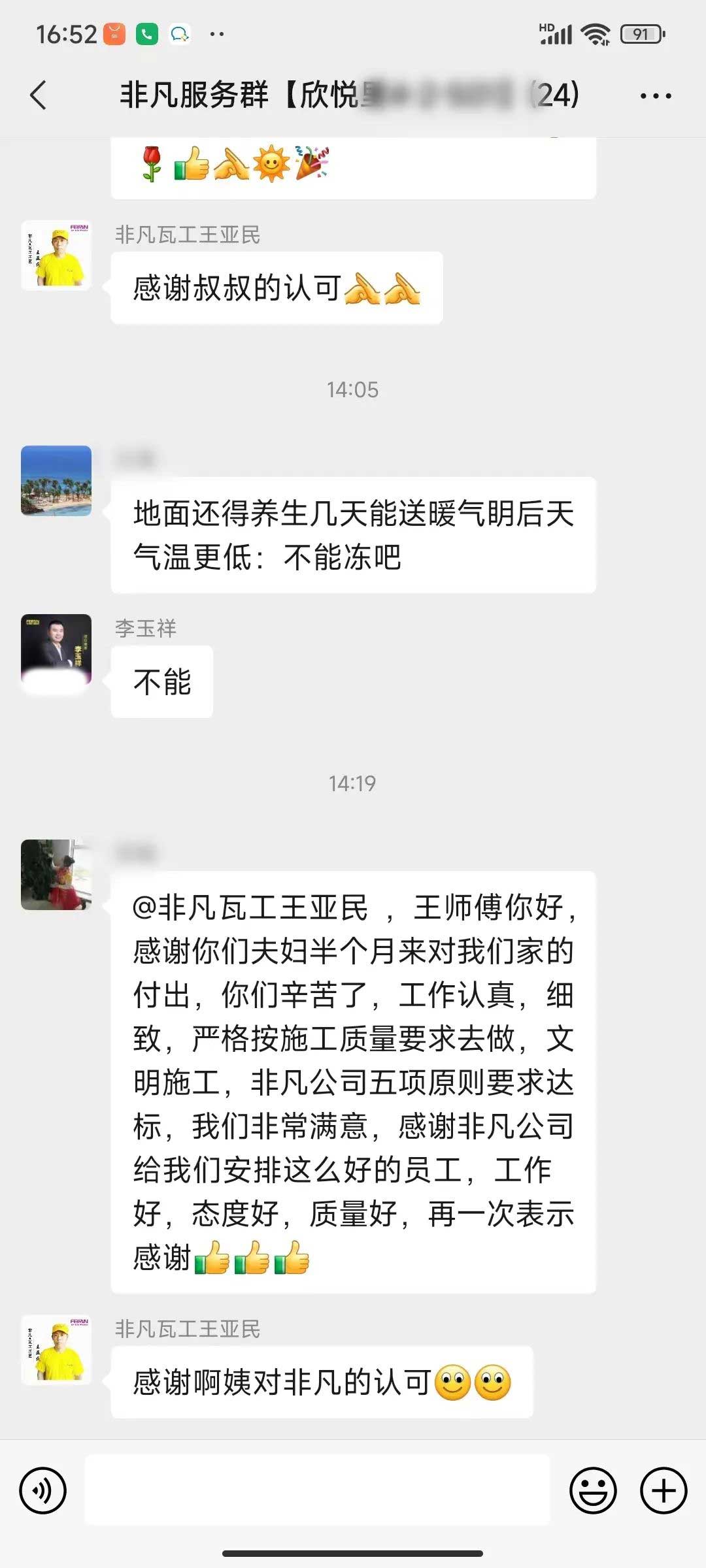Open the beach-photo avatar's profile
706x1568 pixels.
[56, 481]
